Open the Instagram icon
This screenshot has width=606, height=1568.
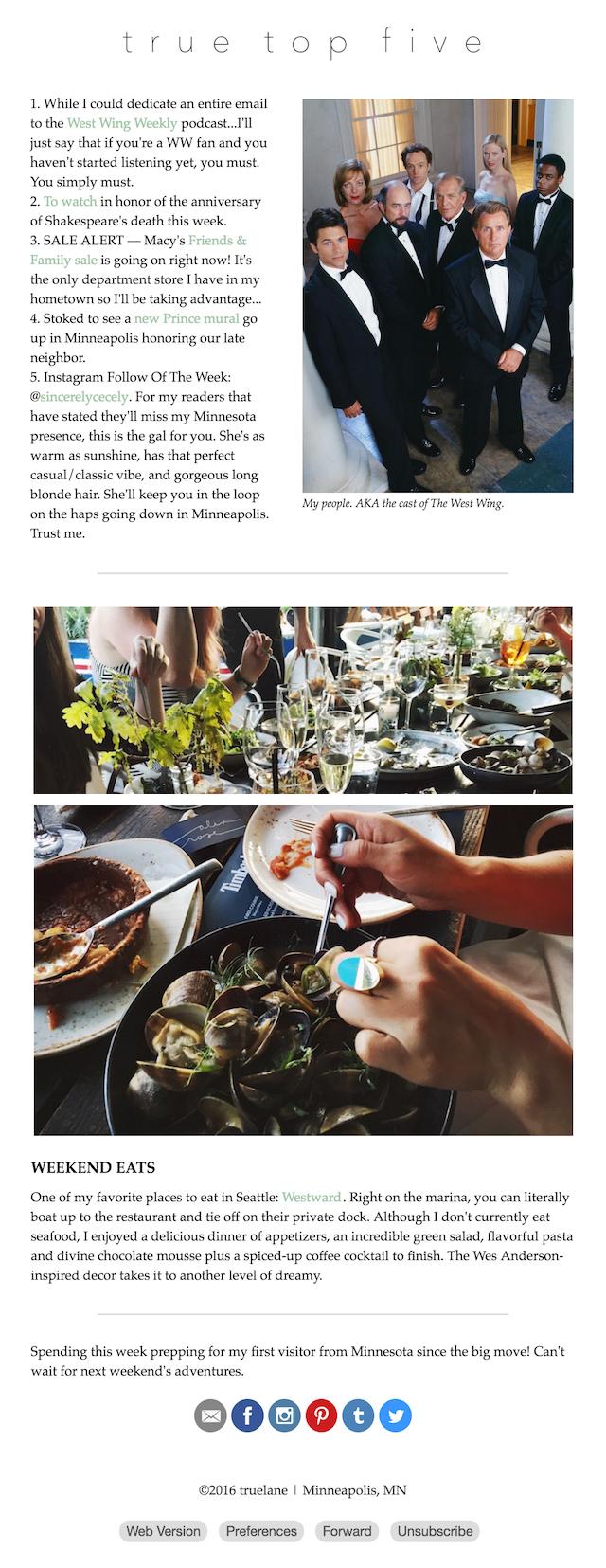pyautogui.click(x=284, y=1416)
